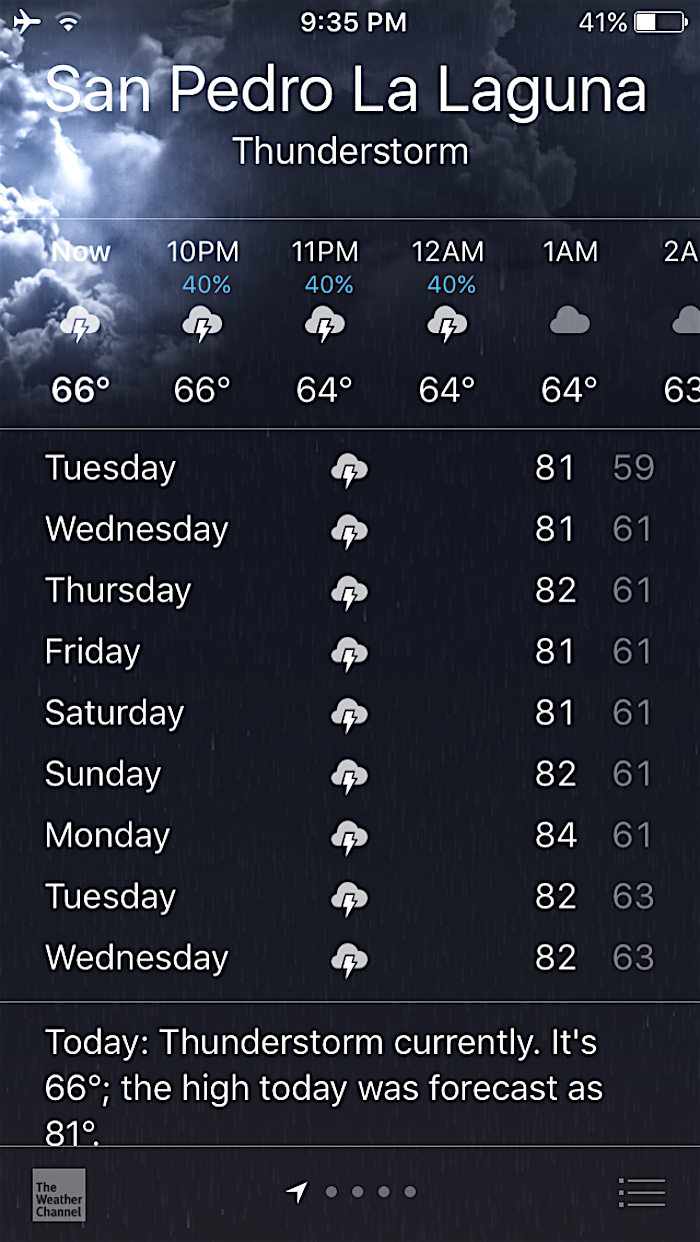This screenshot has width=700, height=1242.
Task: Tap the page indicator dots
Action: [x=356, y=1192]
